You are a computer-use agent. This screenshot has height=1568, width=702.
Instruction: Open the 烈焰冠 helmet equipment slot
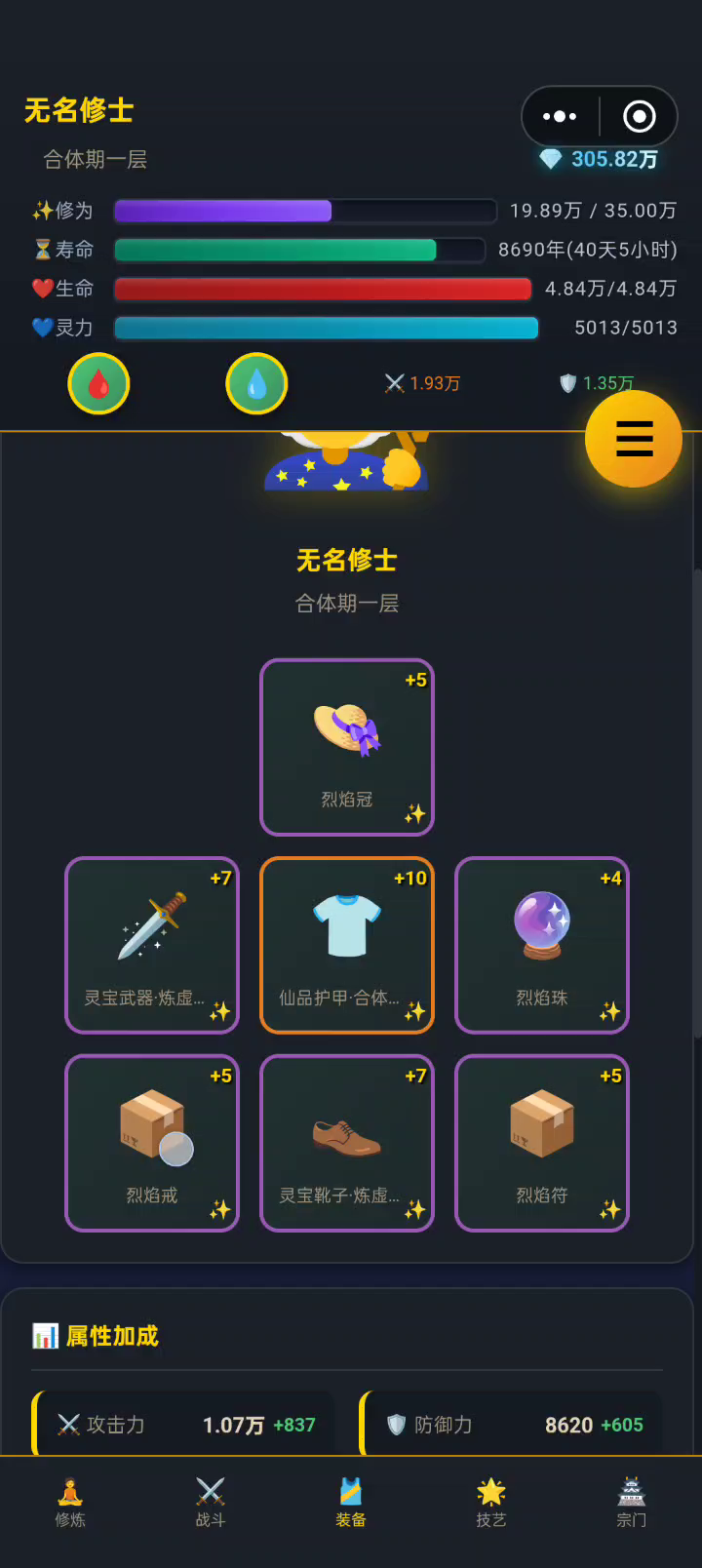(347, 747)
